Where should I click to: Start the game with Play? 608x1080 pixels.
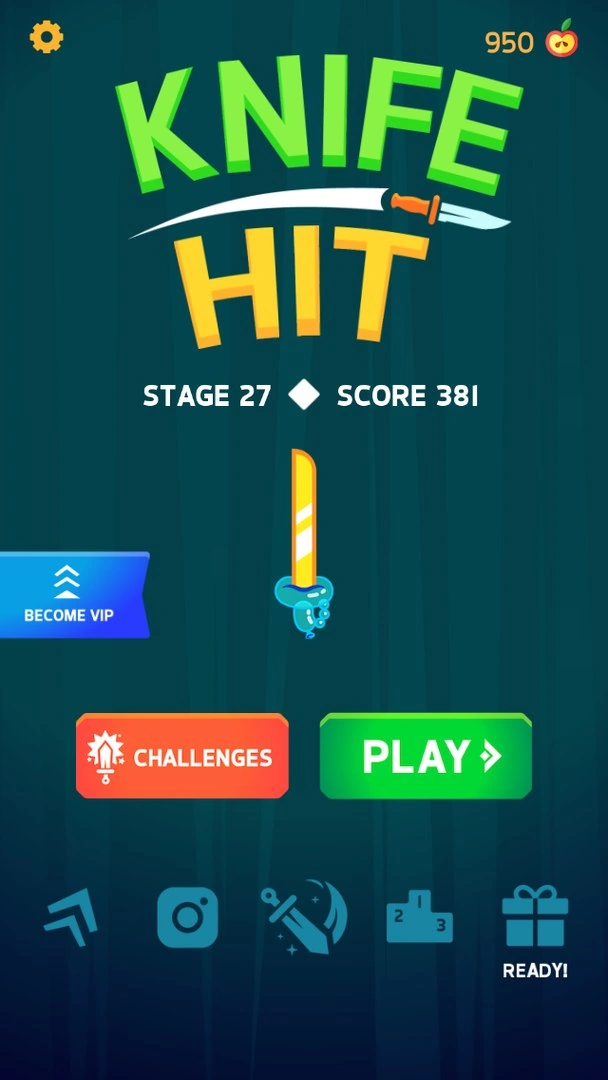[426, 757]
